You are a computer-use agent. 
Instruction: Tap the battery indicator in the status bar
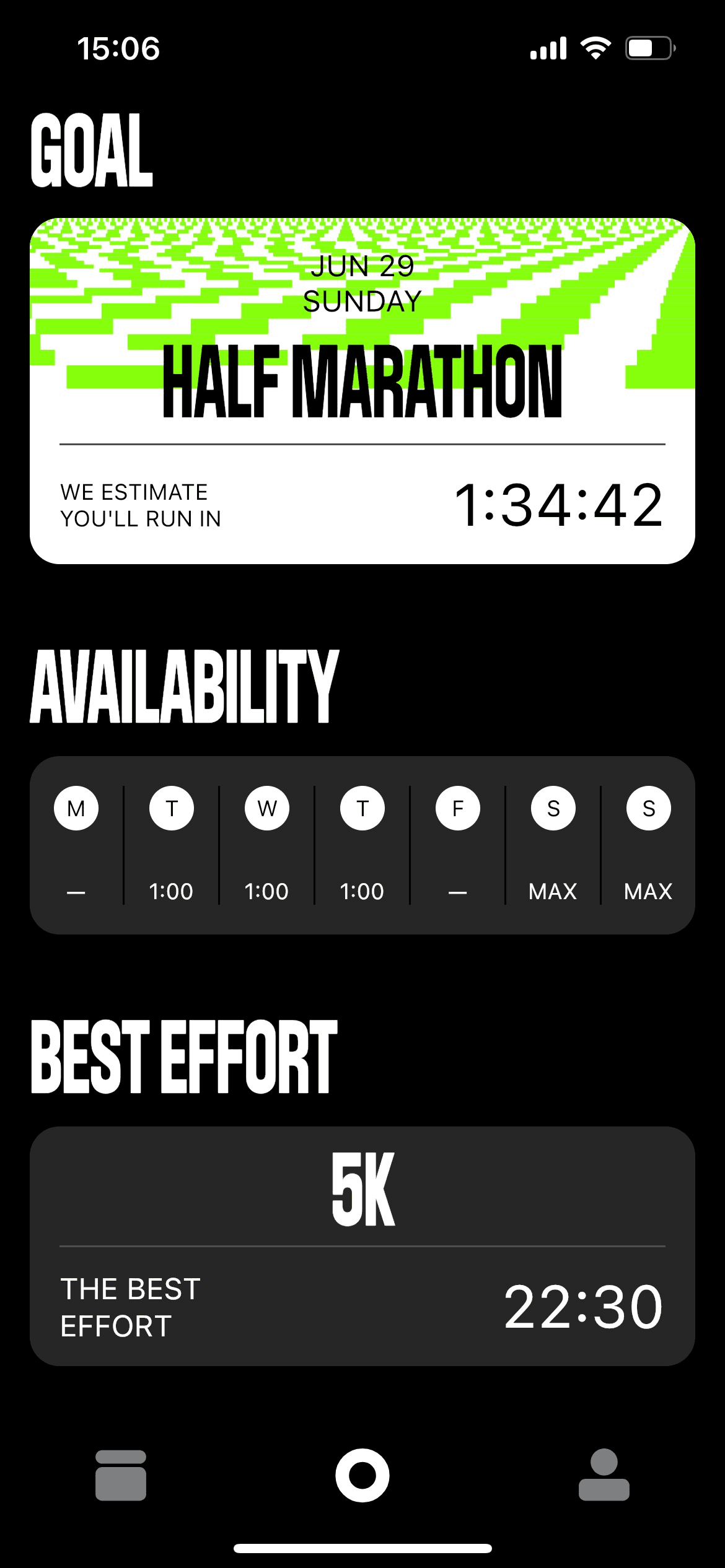(x=648, y=48)
